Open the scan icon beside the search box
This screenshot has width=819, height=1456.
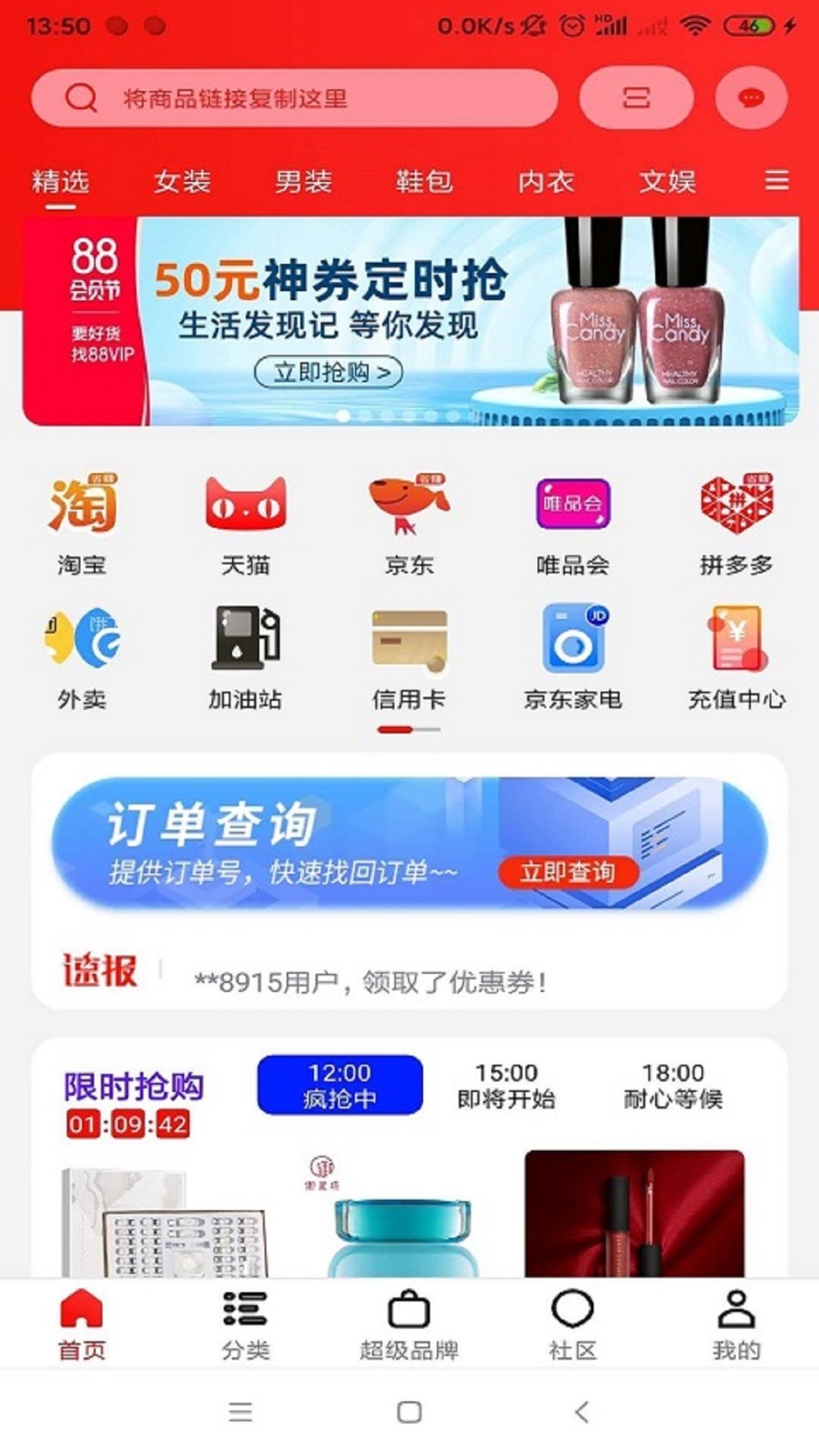636,98
